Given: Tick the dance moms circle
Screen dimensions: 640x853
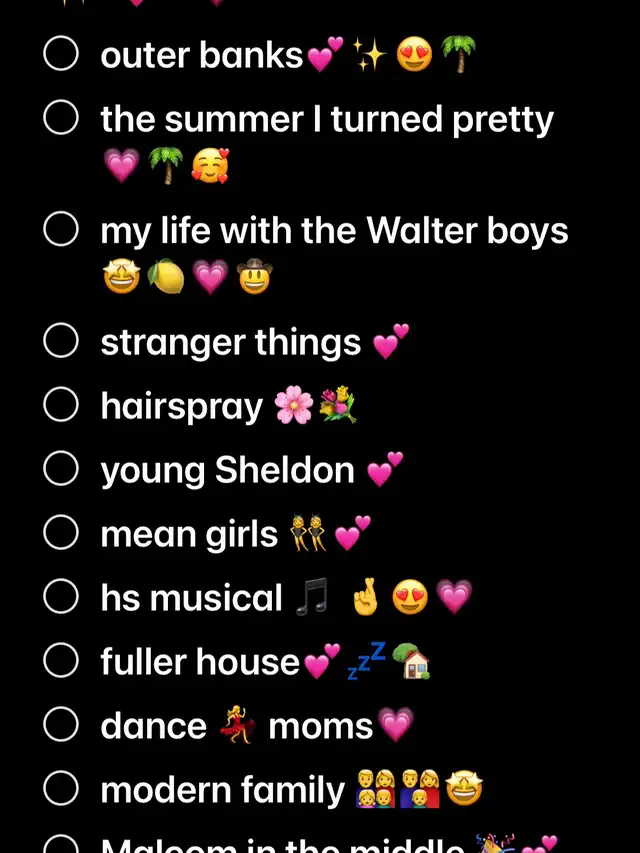Looking at the screenshot, I should pyautogui.click(x=61, y=726).
